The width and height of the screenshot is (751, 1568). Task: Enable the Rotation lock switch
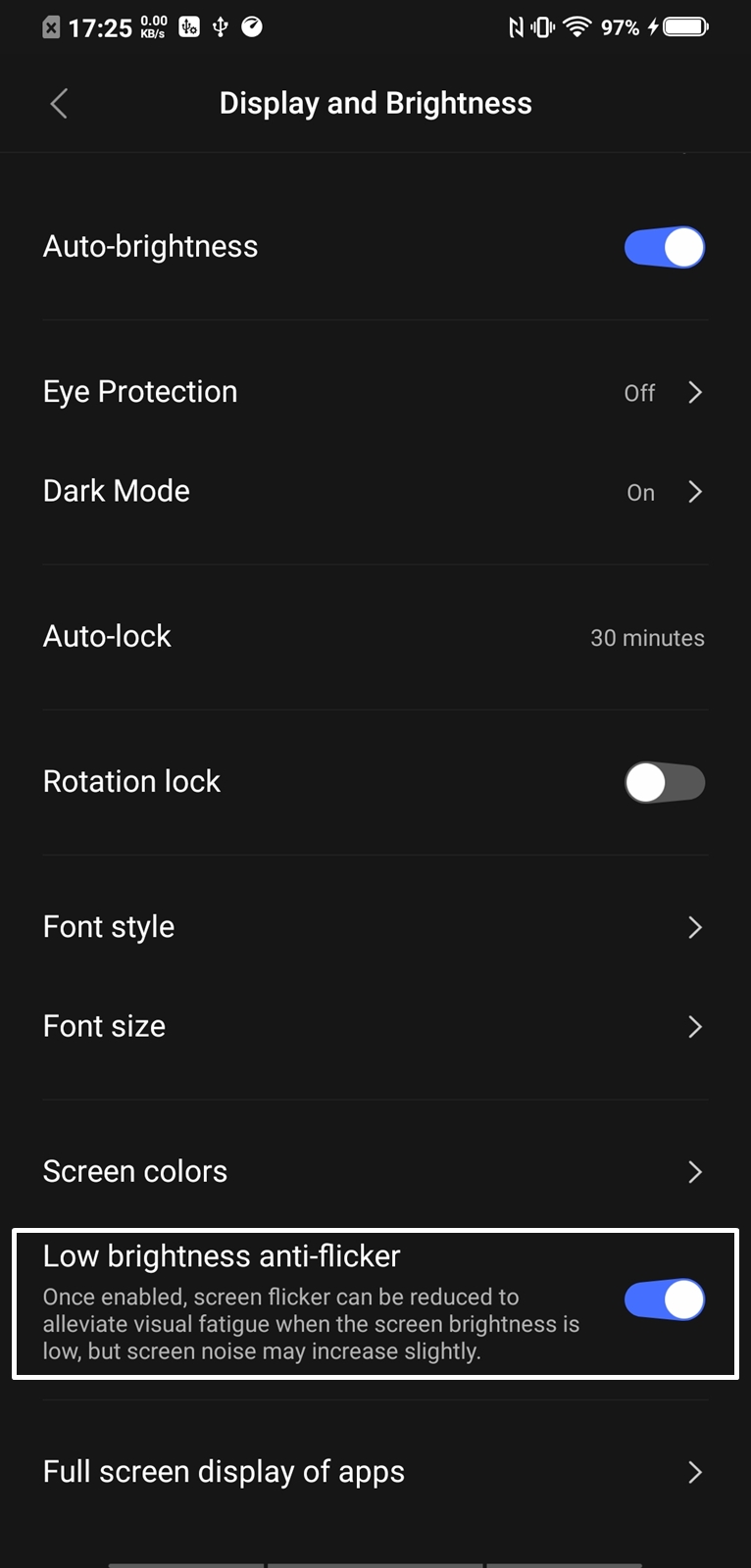665,782
